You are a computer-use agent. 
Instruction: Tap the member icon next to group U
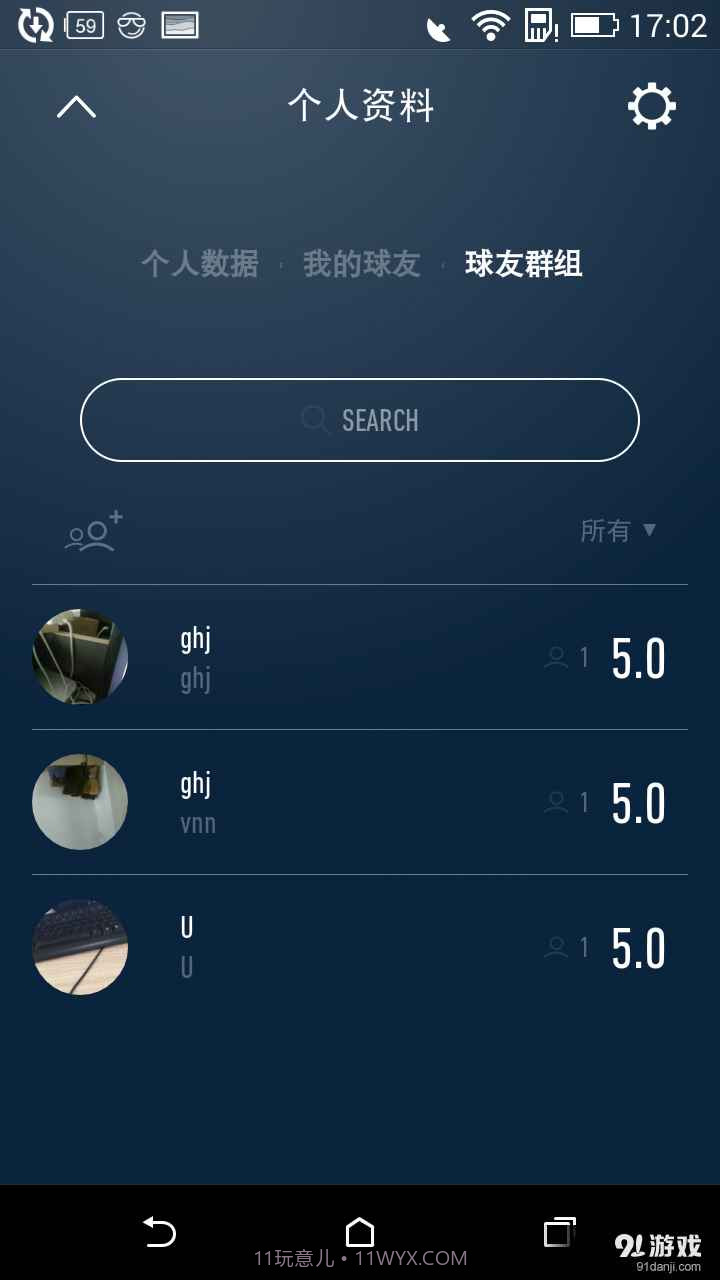coord(557,947)
